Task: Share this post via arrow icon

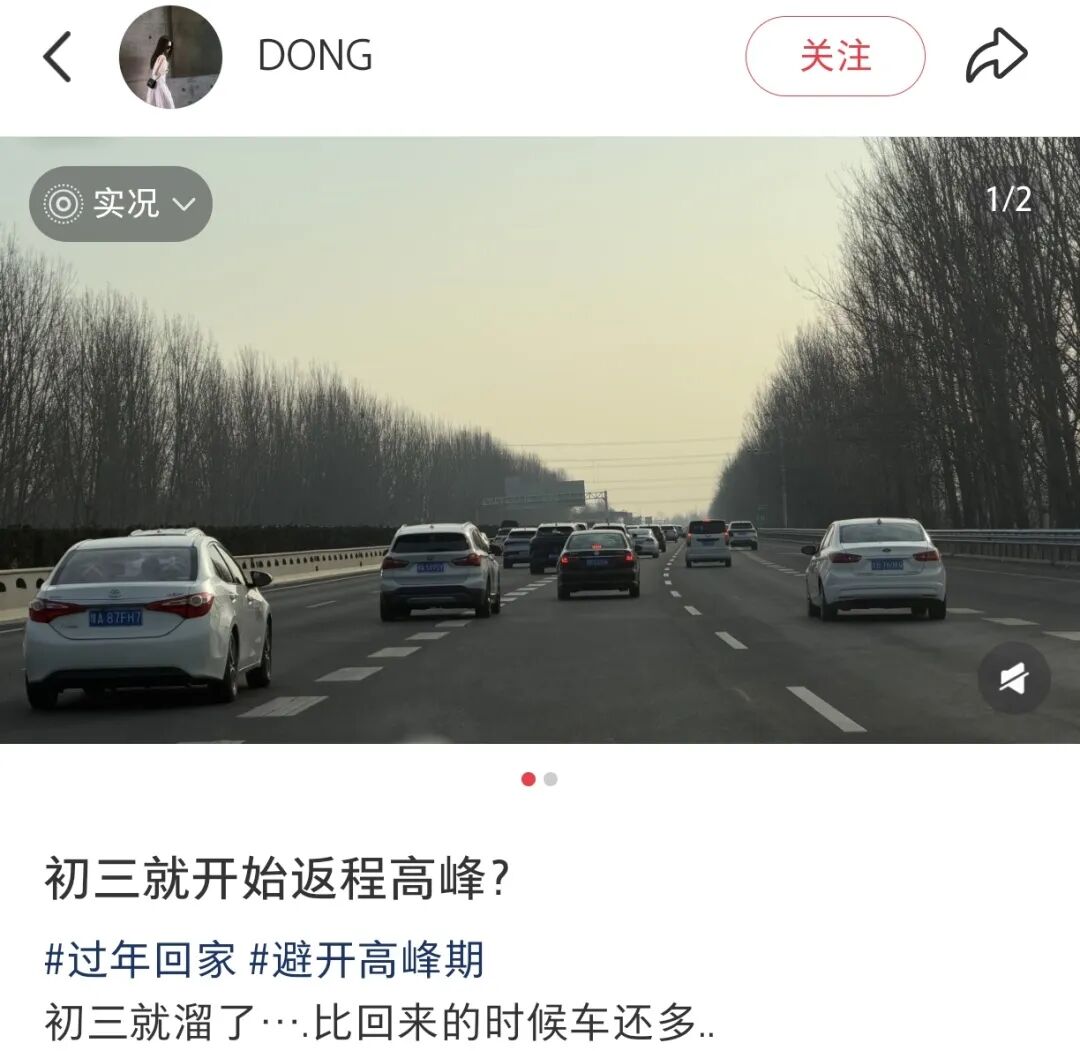Action: click(996, 55)
